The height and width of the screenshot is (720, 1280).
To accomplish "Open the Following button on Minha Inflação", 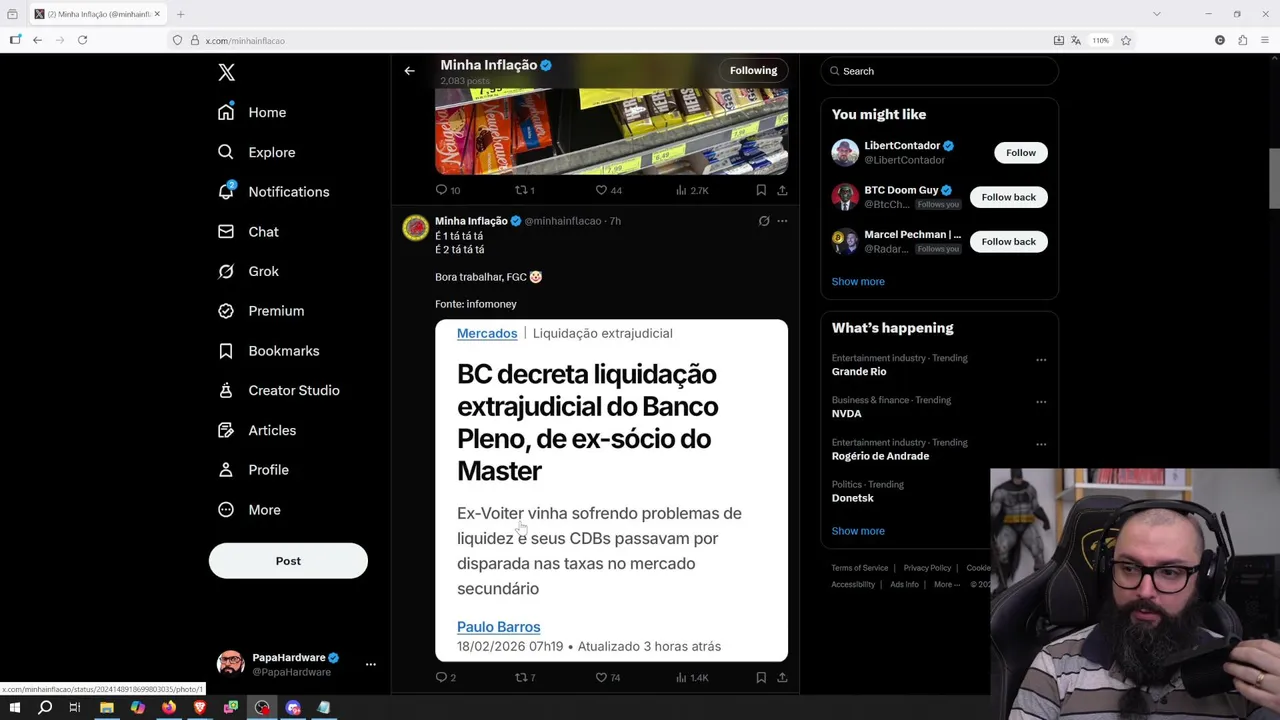I will (x=753, y=71).
